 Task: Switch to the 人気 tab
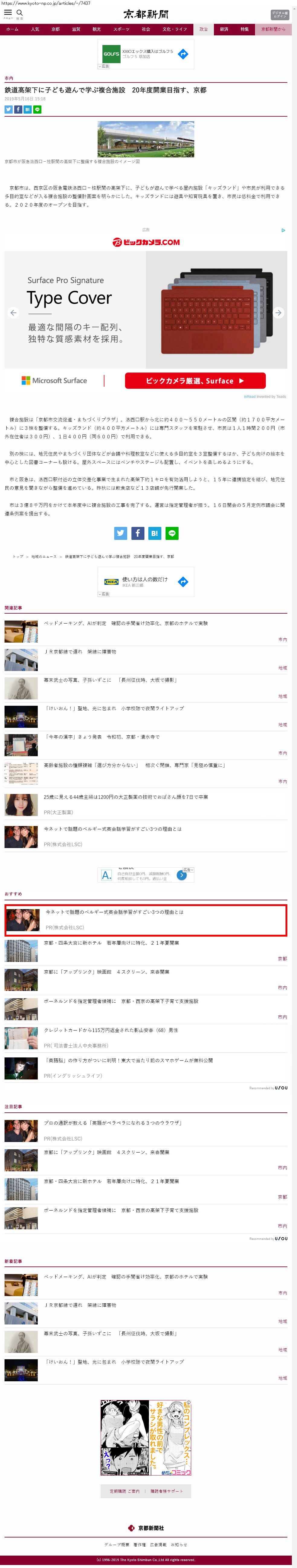(x=35, y=29)
